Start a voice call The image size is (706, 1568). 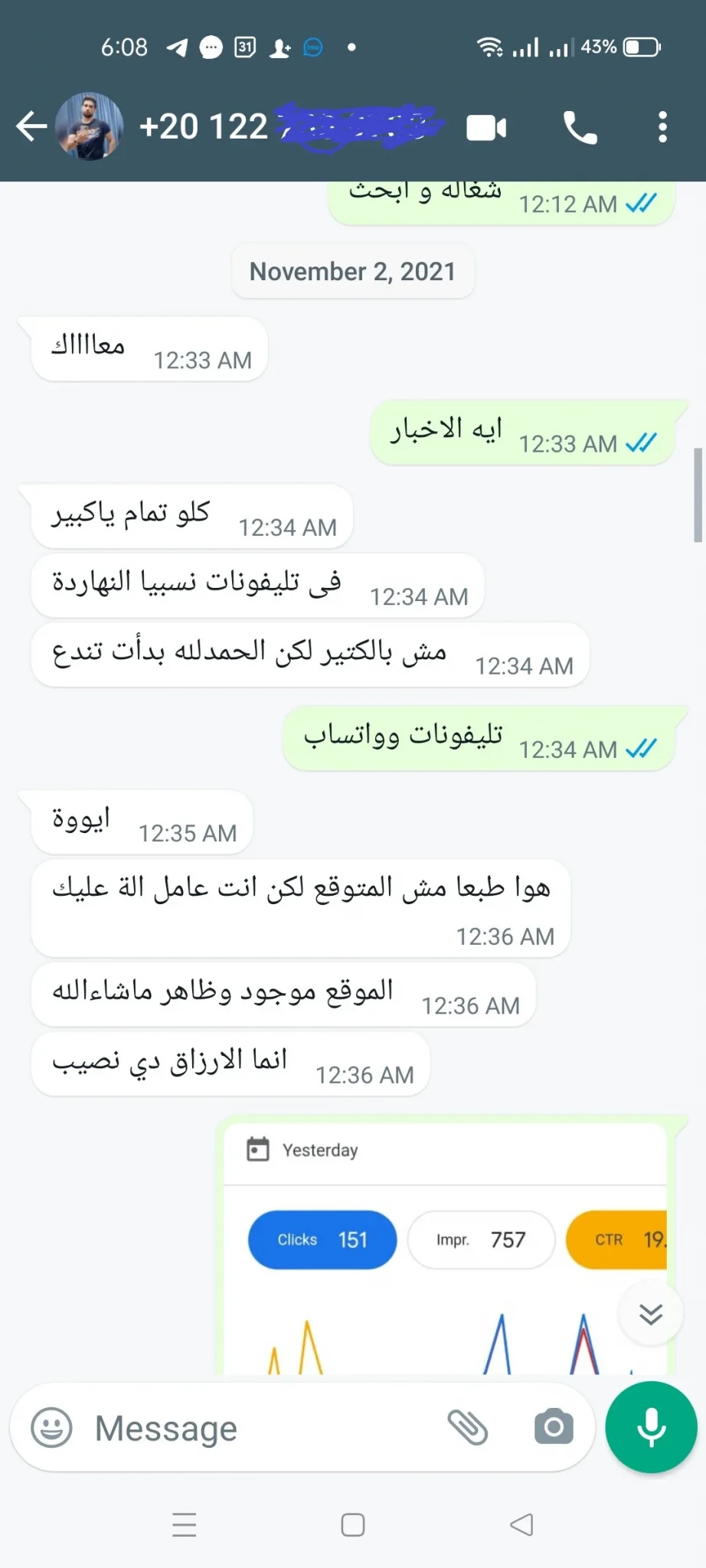[580, 127]
